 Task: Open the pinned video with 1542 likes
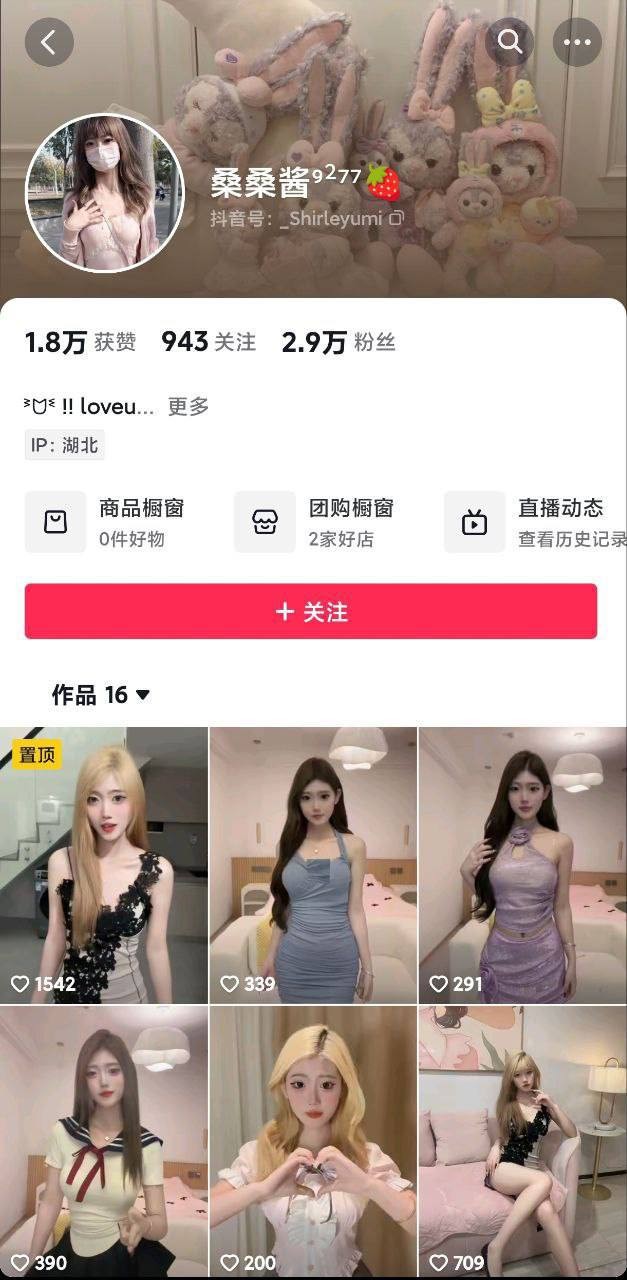pyautogui.click(x=104, y=865)
